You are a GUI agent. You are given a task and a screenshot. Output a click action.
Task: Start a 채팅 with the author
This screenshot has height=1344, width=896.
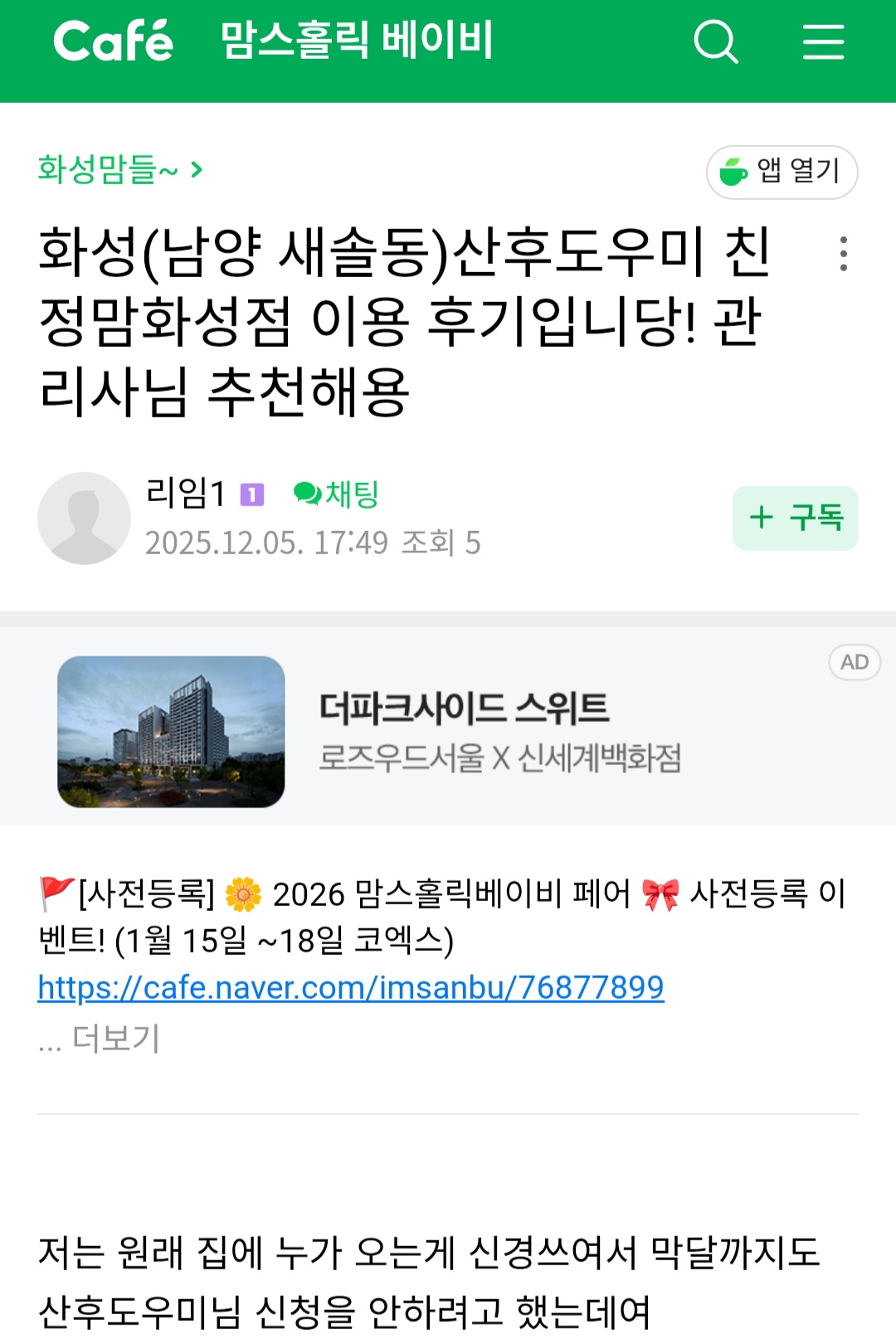click(x=337, y=494)
